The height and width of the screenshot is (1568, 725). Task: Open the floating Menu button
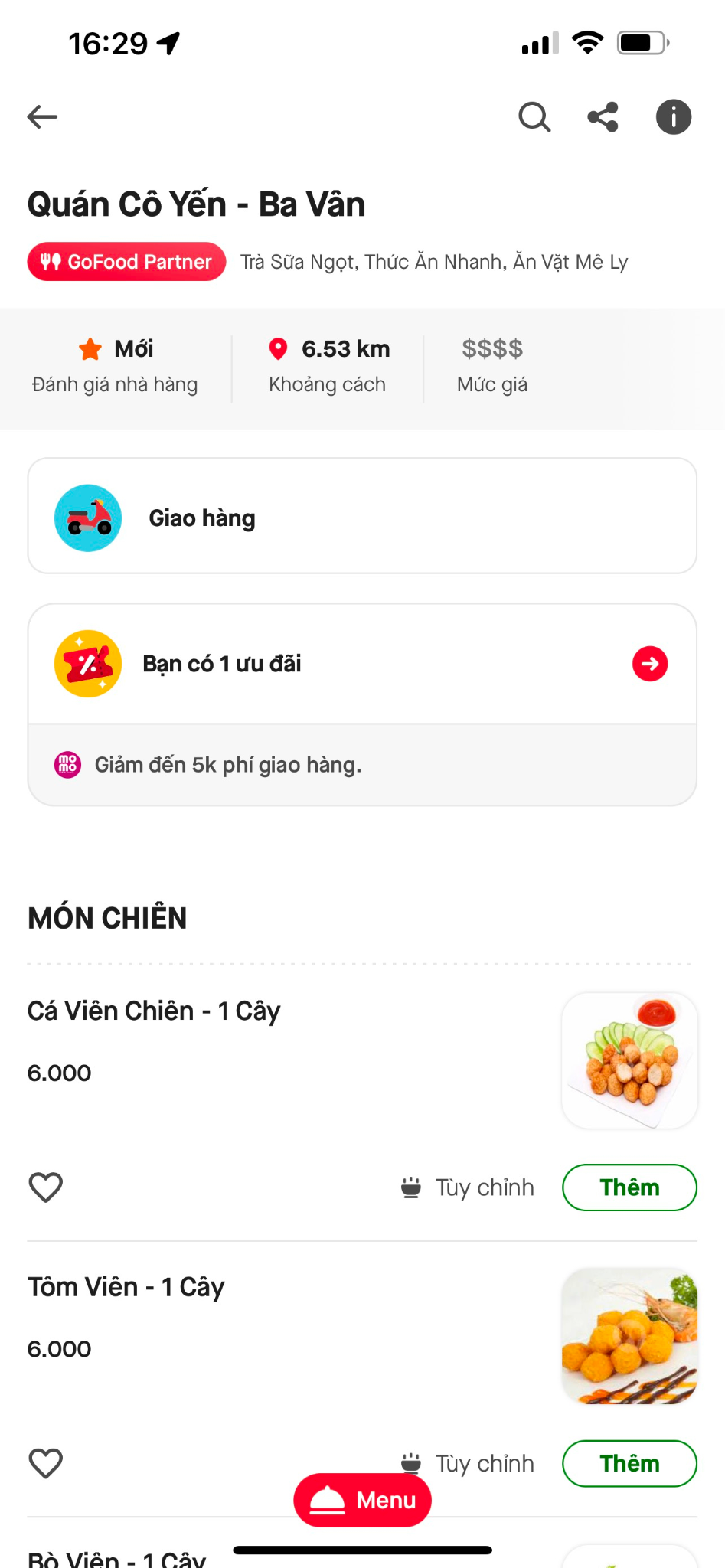pos(362,1501)
